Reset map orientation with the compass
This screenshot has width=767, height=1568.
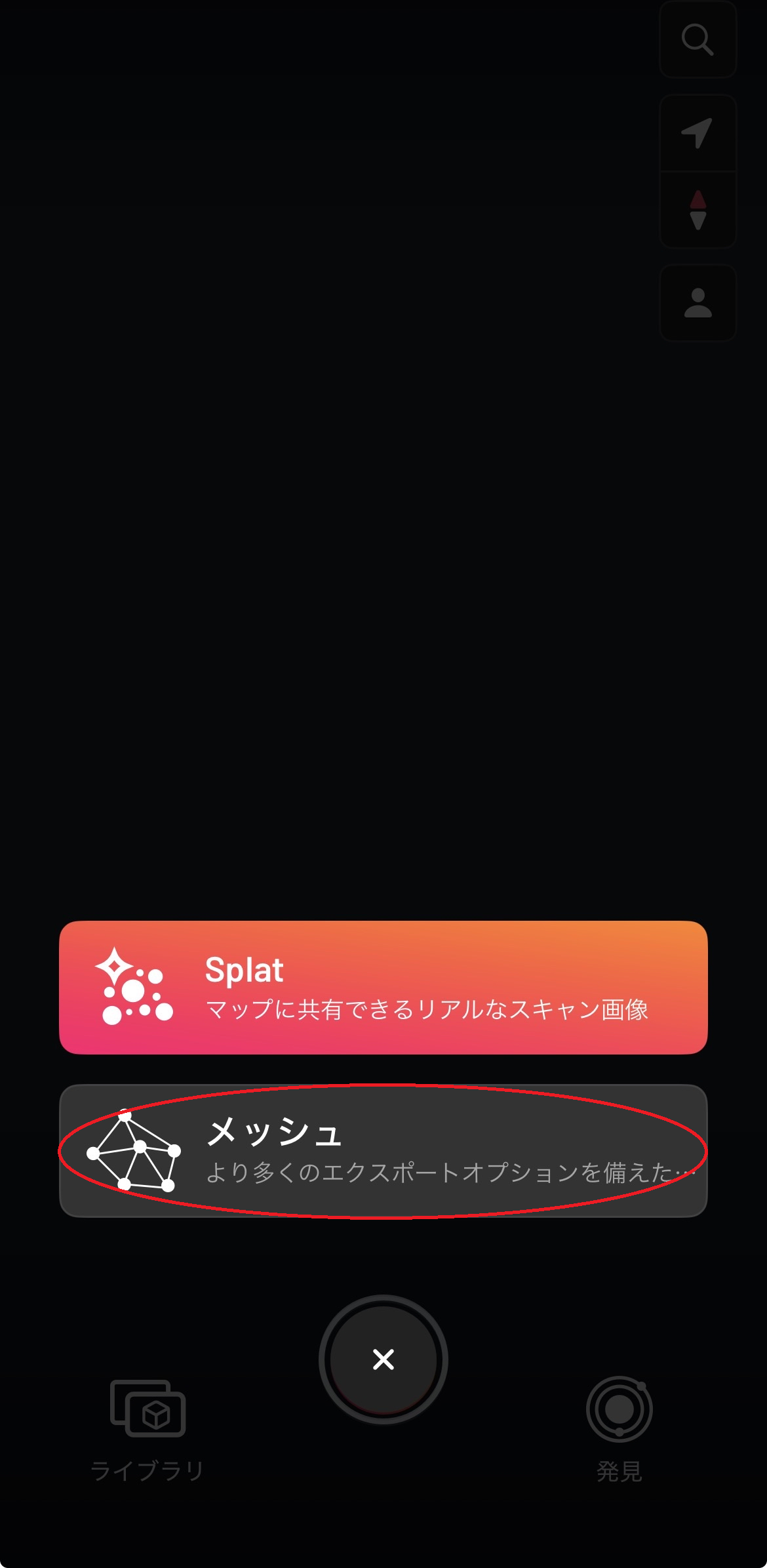click(698, 210)
